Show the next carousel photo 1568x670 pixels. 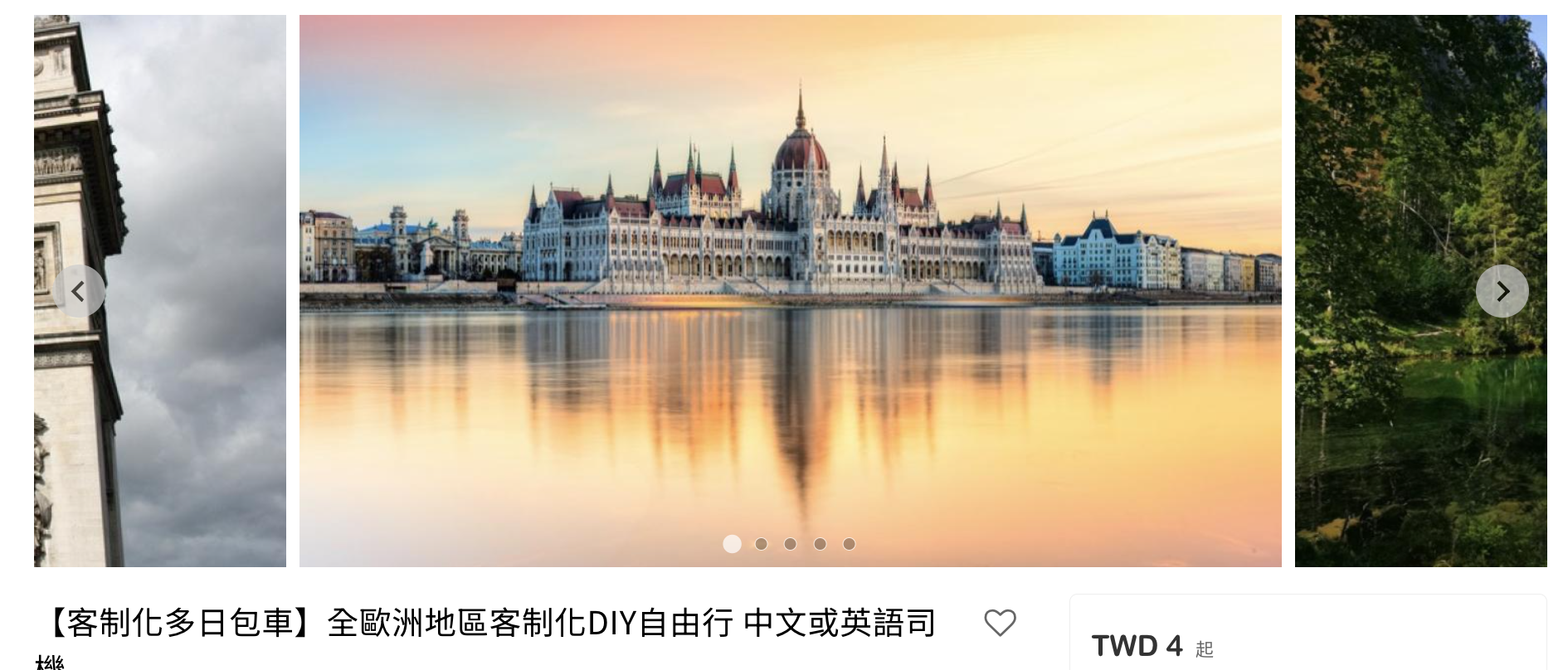[x=1502, y=291]
